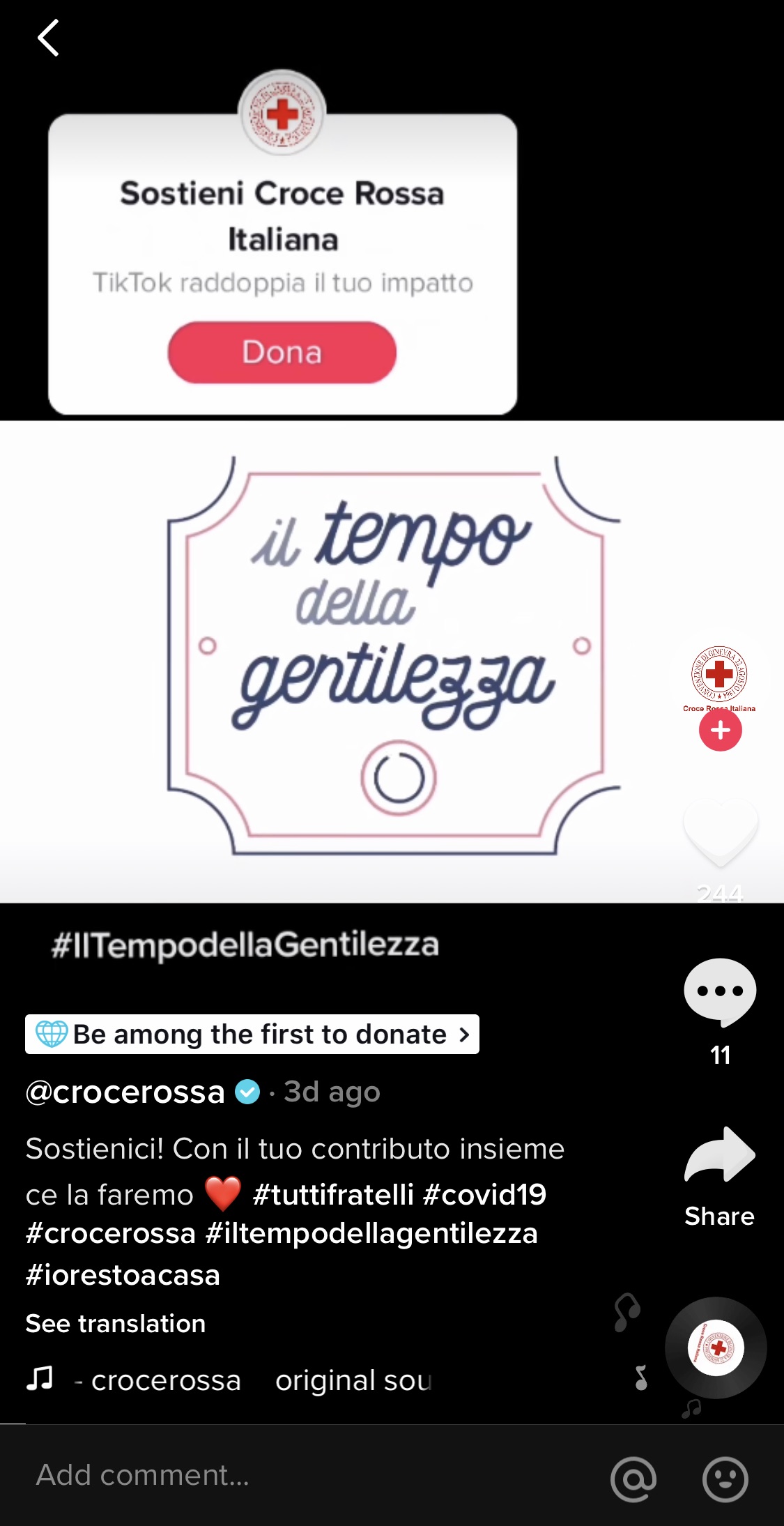784x1526 pixels.
Task: Tap the red Dona button
Action: click(282, 352)
